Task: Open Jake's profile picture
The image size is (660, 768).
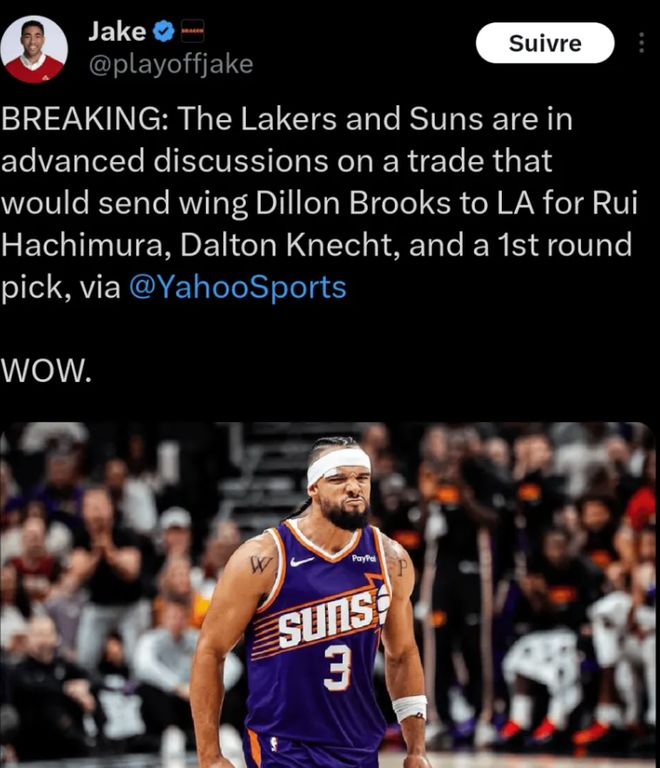Action: [34, 49]
